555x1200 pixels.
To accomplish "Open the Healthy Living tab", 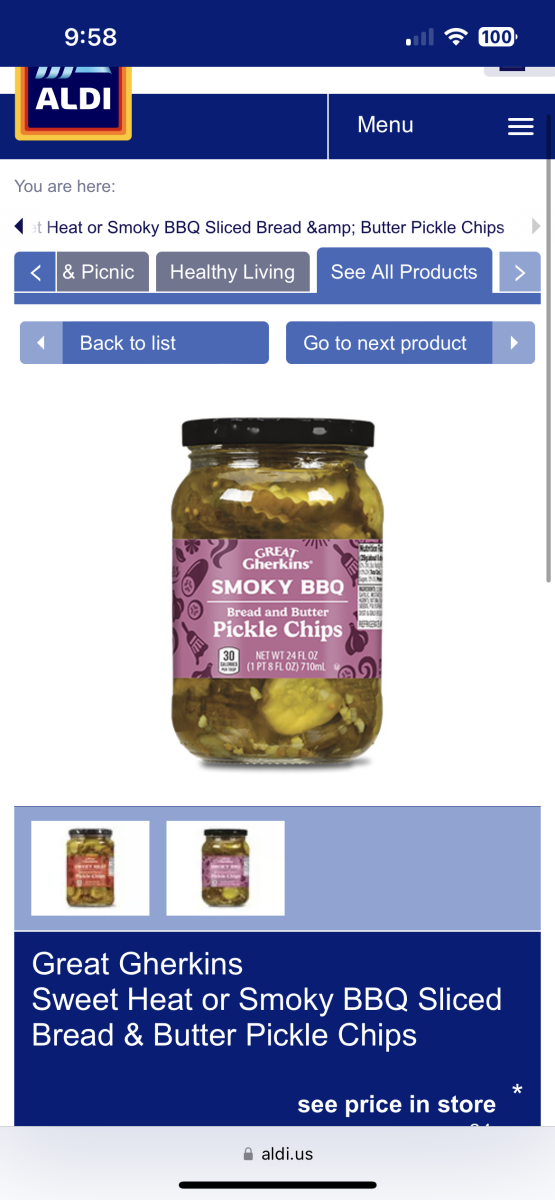I will click(x=232, y=272).
